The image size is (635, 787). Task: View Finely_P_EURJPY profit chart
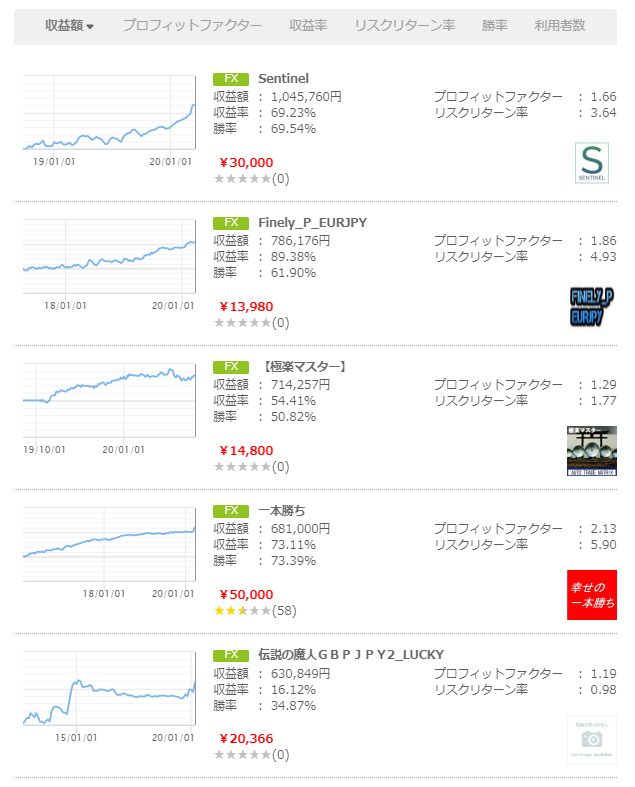tap(109, 256)
